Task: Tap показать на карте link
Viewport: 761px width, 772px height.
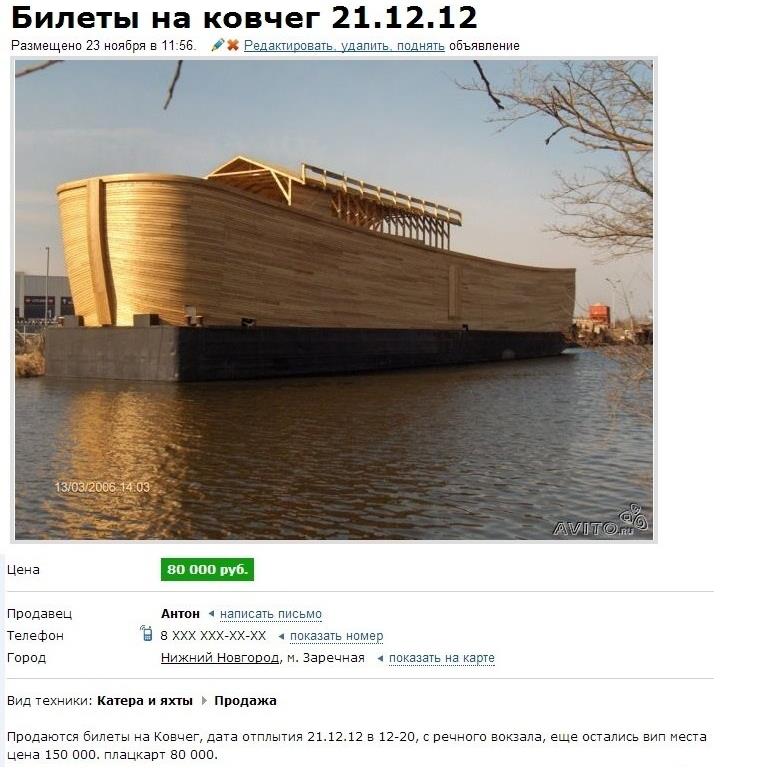Action: point(441,658)
